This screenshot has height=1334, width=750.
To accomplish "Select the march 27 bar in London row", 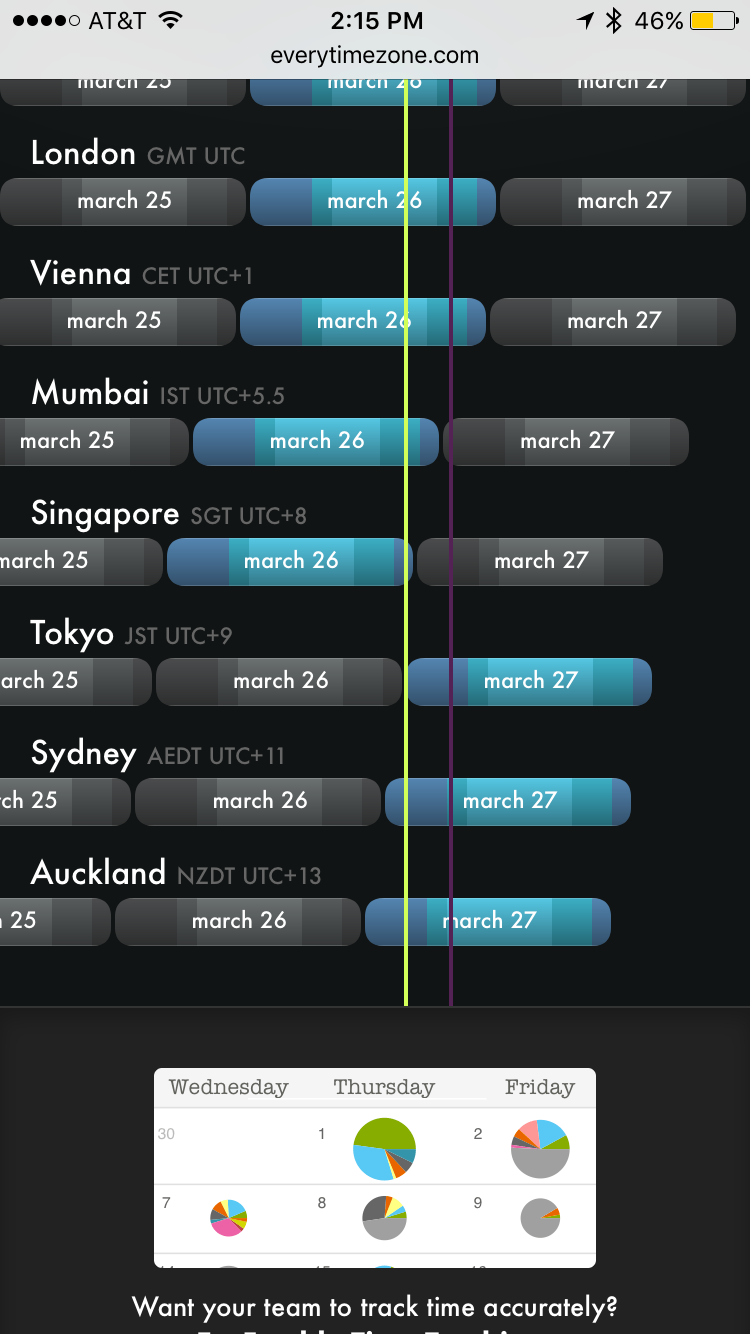I will pyautogui.click(x=623, y=201).
